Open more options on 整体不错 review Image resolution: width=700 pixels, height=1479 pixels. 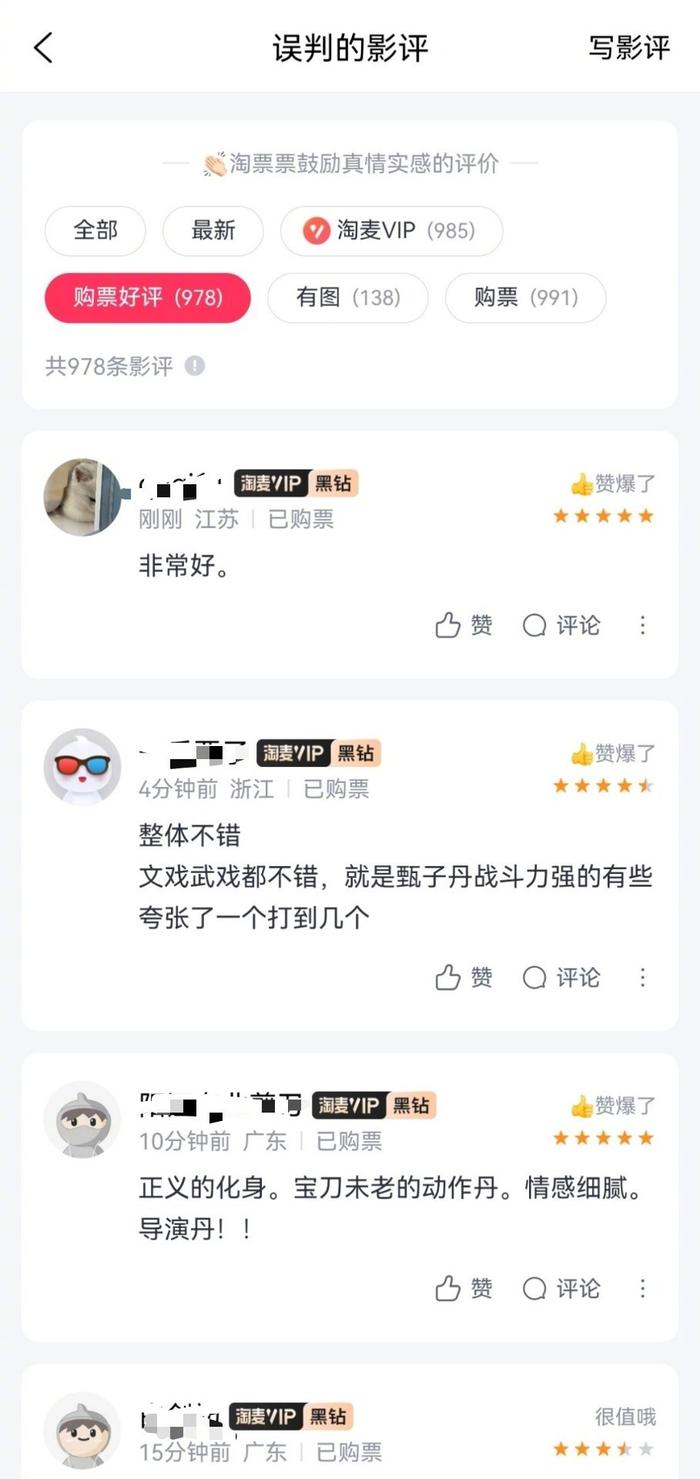[643, 978]
